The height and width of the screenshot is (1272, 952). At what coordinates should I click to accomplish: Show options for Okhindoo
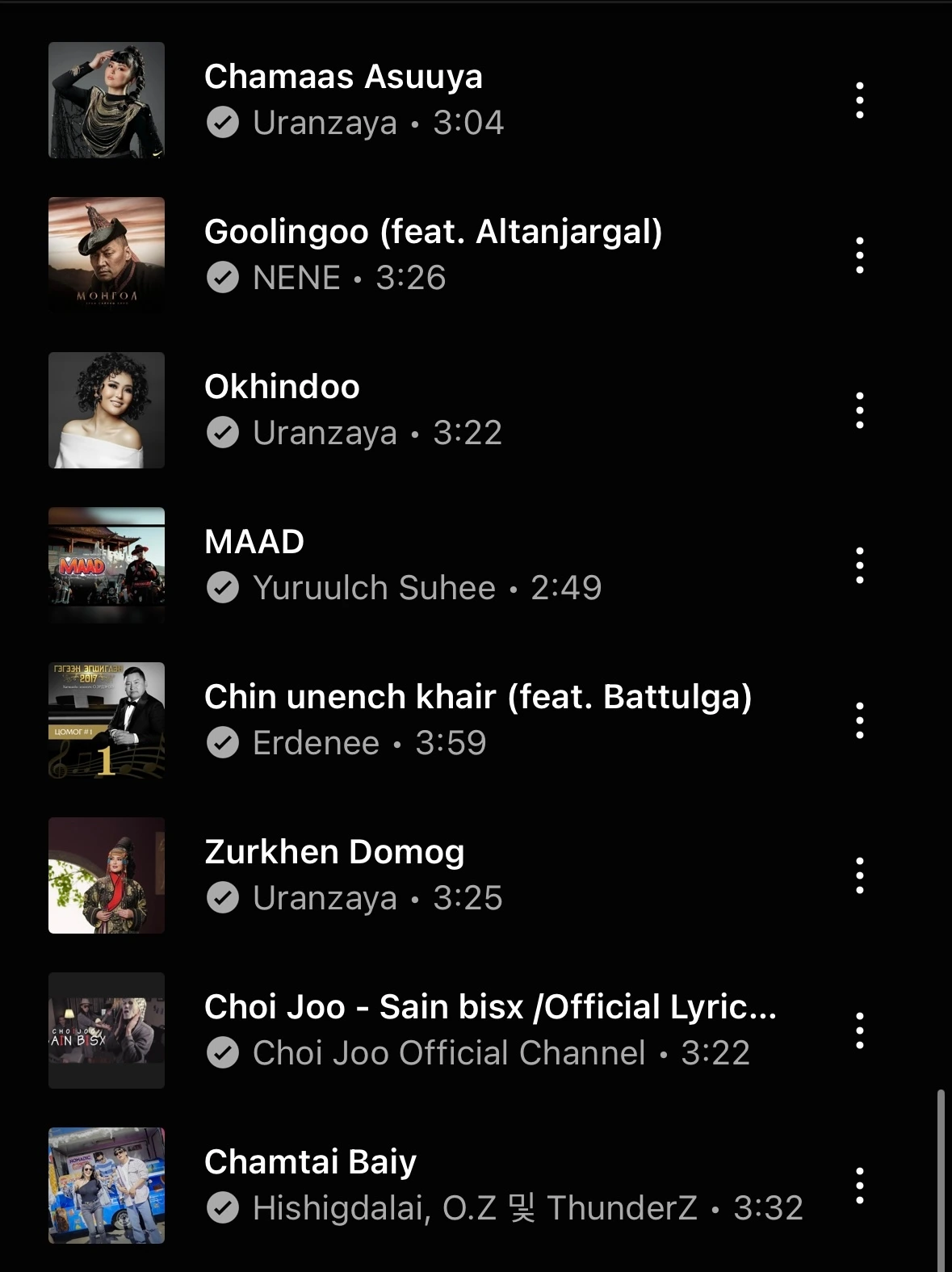click(859, 410)
